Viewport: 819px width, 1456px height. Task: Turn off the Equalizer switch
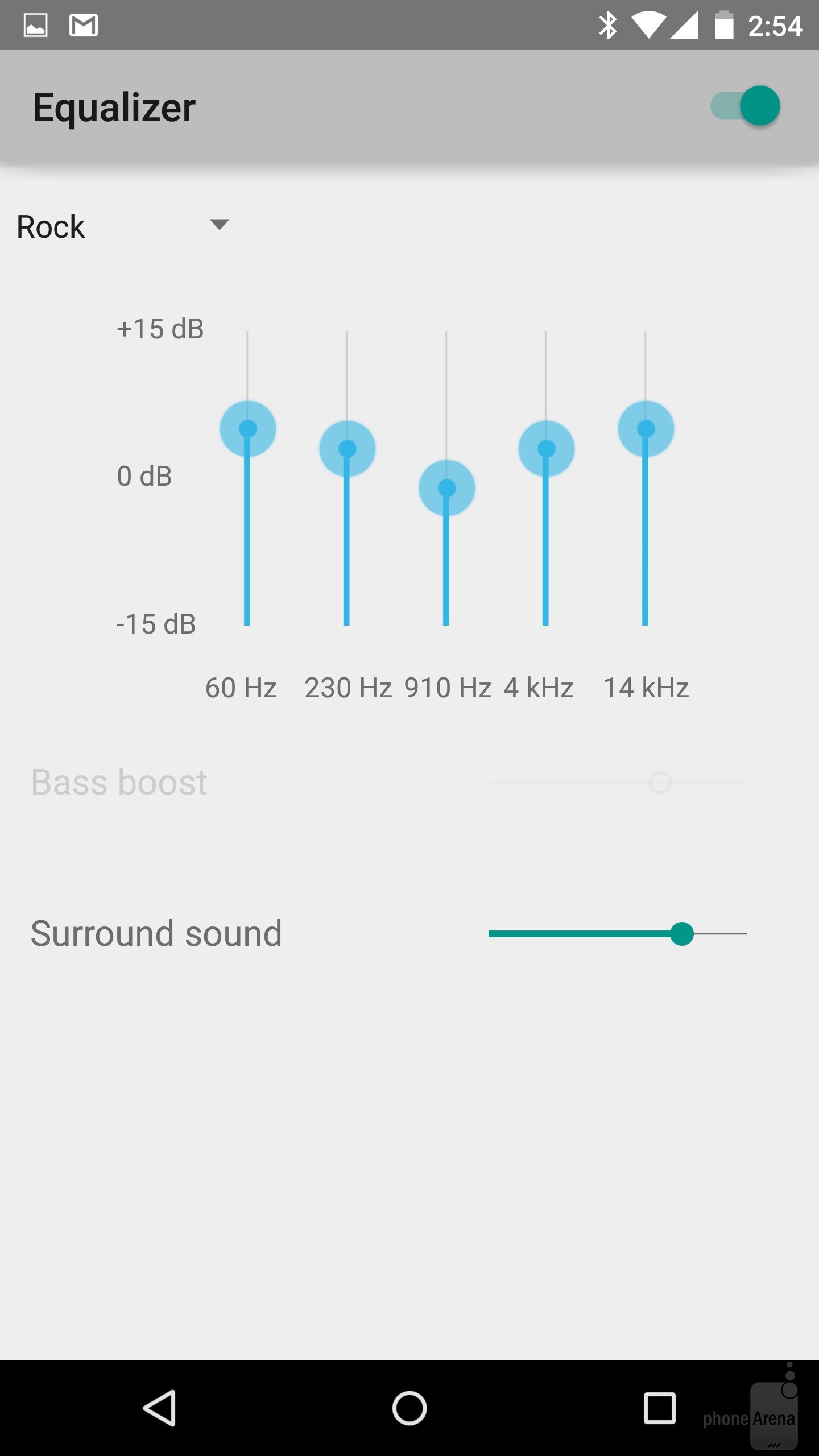pyautogui.click(x=745, y=106)
